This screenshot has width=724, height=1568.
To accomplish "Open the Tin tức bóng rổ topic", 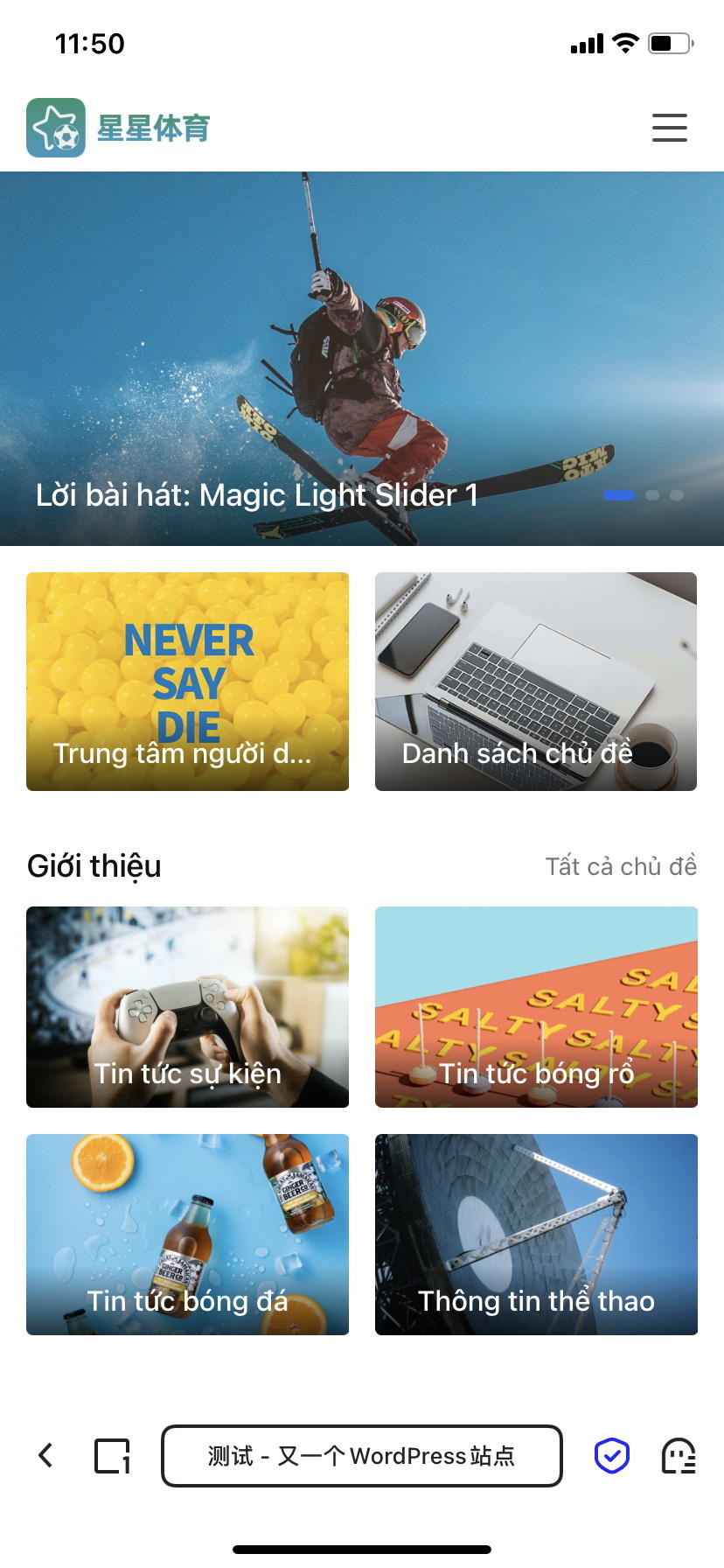I will (x=535, y=1007).
